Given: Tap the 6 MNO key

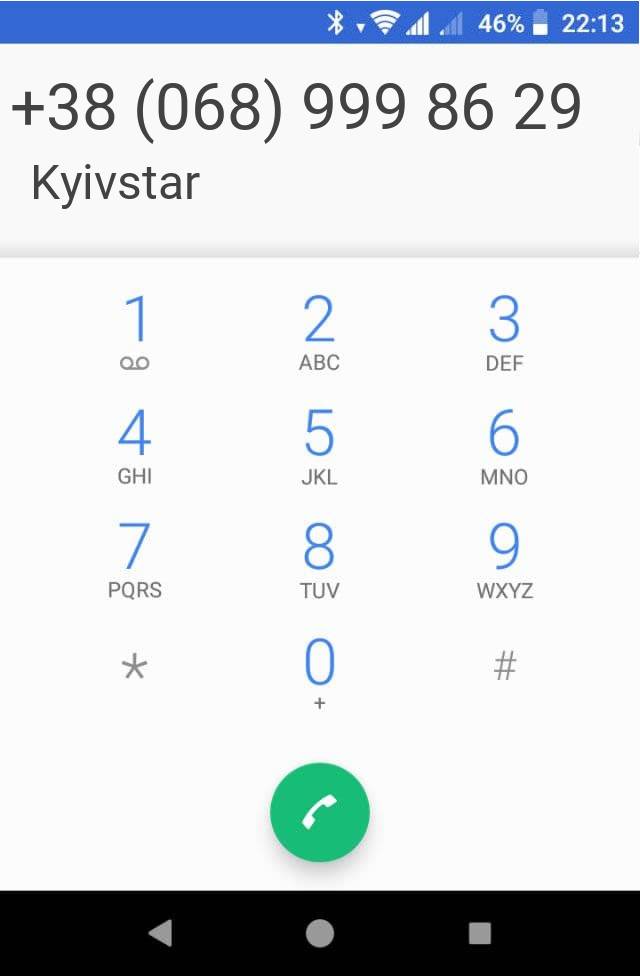Looking at the screenshot, I should click(x=504, y=447).
